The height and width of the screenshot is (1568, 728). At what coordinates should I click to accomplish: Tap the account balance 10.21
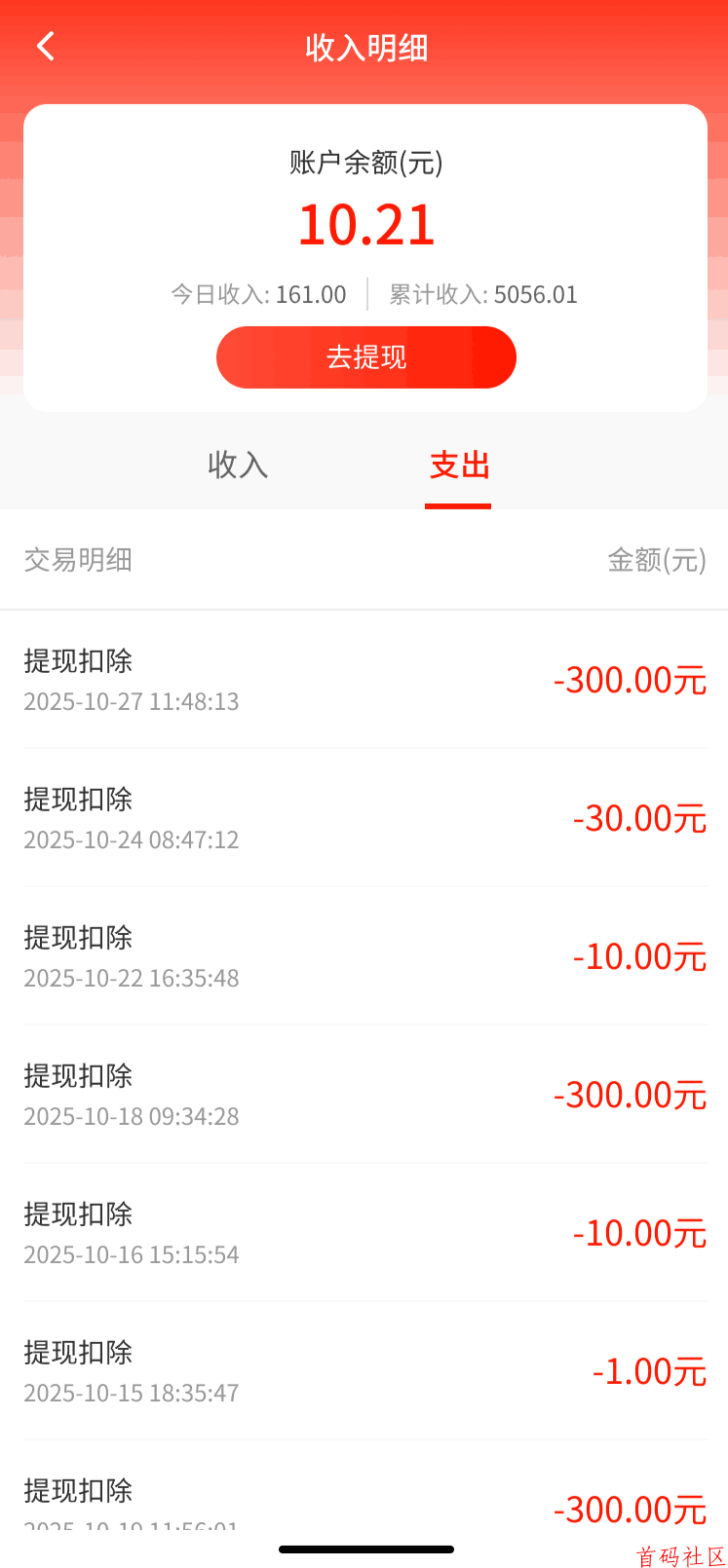[x=365, y=223]
